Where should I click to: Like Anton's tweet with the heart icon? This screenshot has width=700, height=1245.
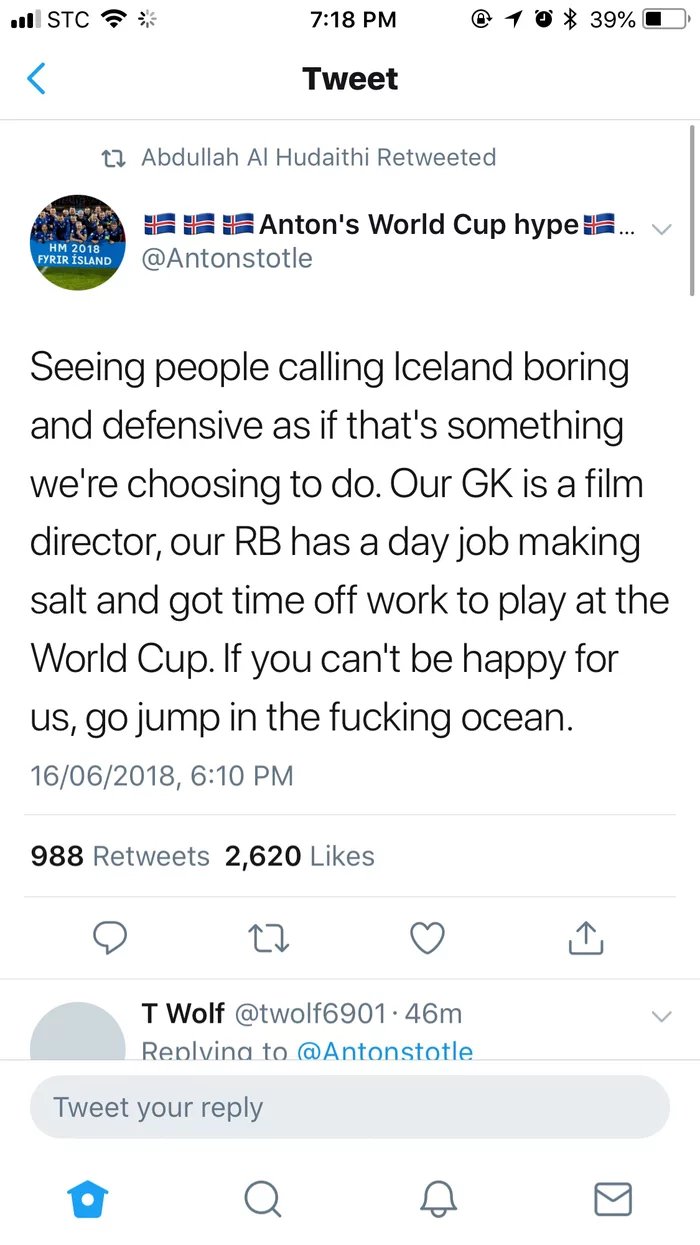point(428,938)
